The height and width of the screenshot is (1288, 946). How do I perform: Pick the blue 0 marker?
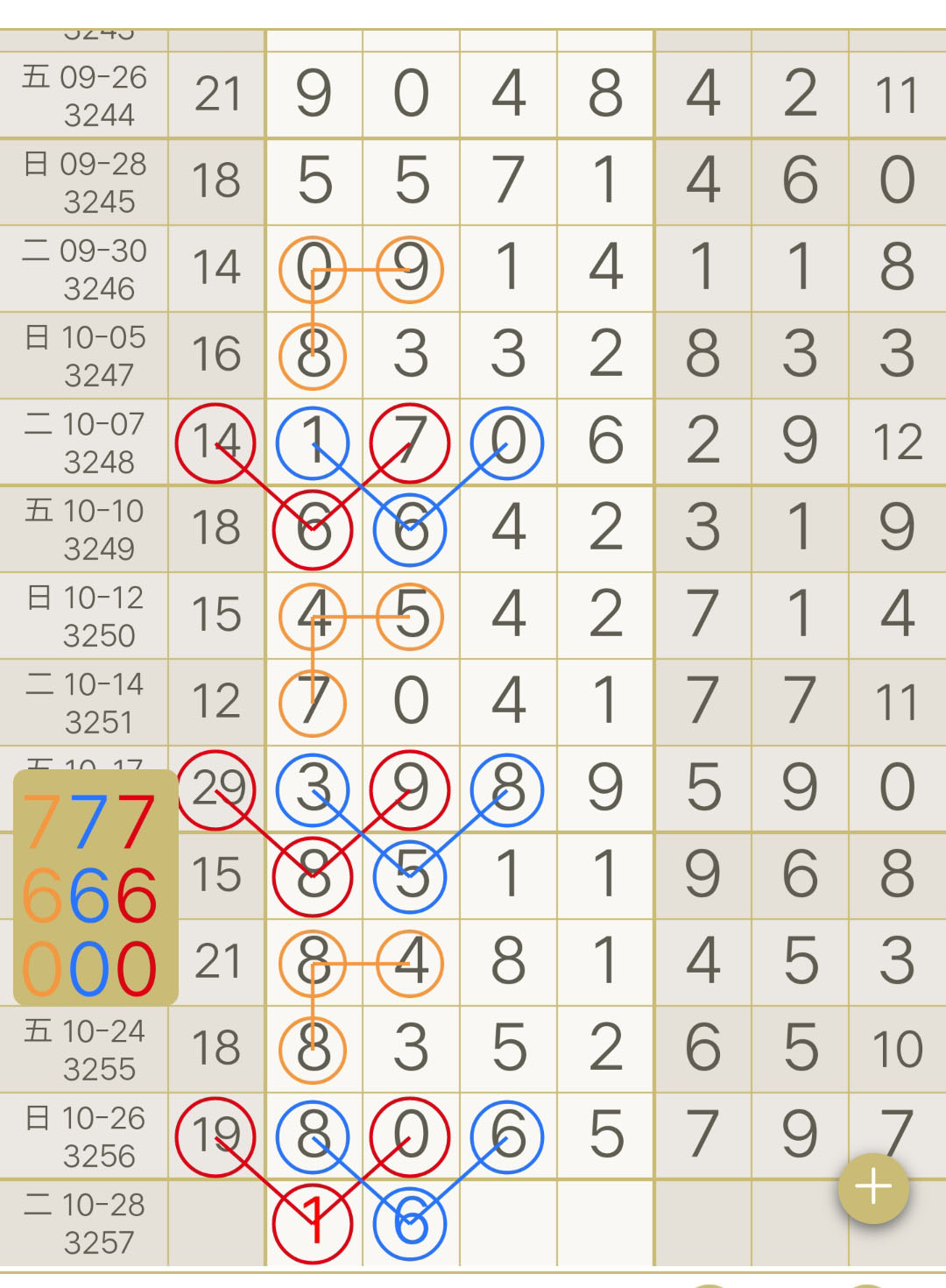click(89, 969)
